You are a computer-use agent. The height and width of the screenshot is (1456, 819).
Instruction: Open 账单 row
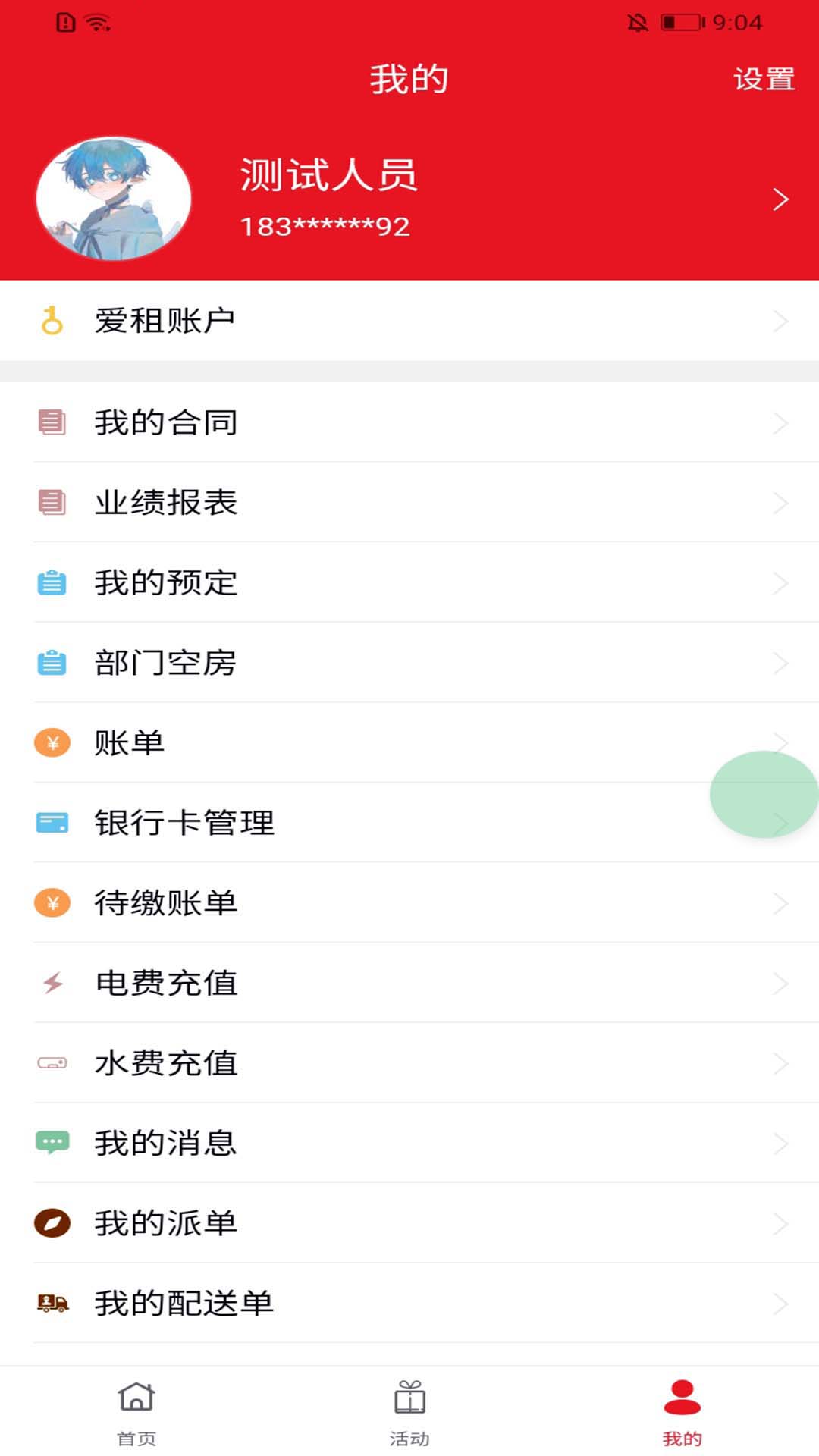pyautogui.click(x=409, y=742)
